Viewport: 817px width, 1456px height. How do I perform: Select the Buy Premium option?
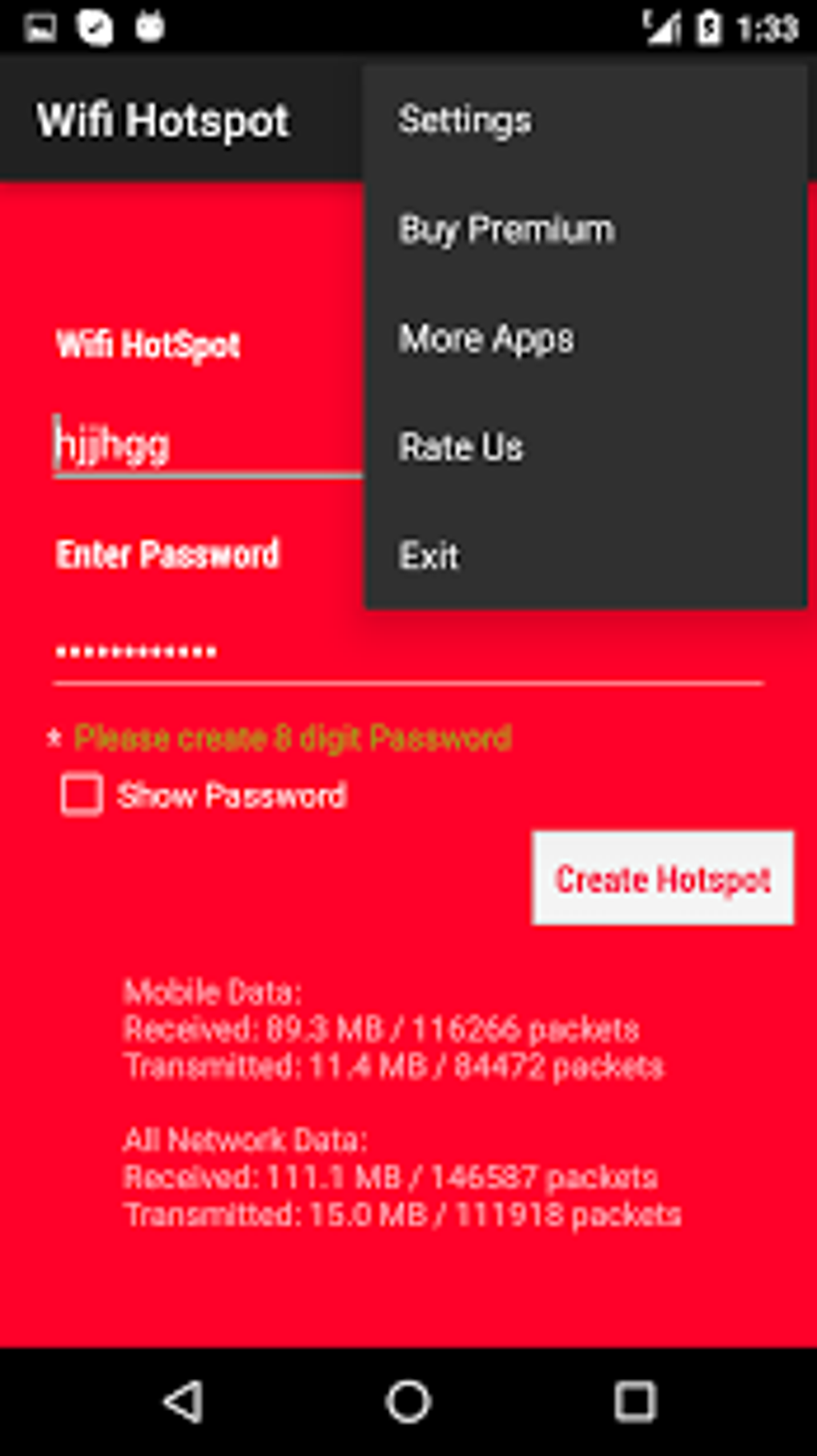(586, 229)
